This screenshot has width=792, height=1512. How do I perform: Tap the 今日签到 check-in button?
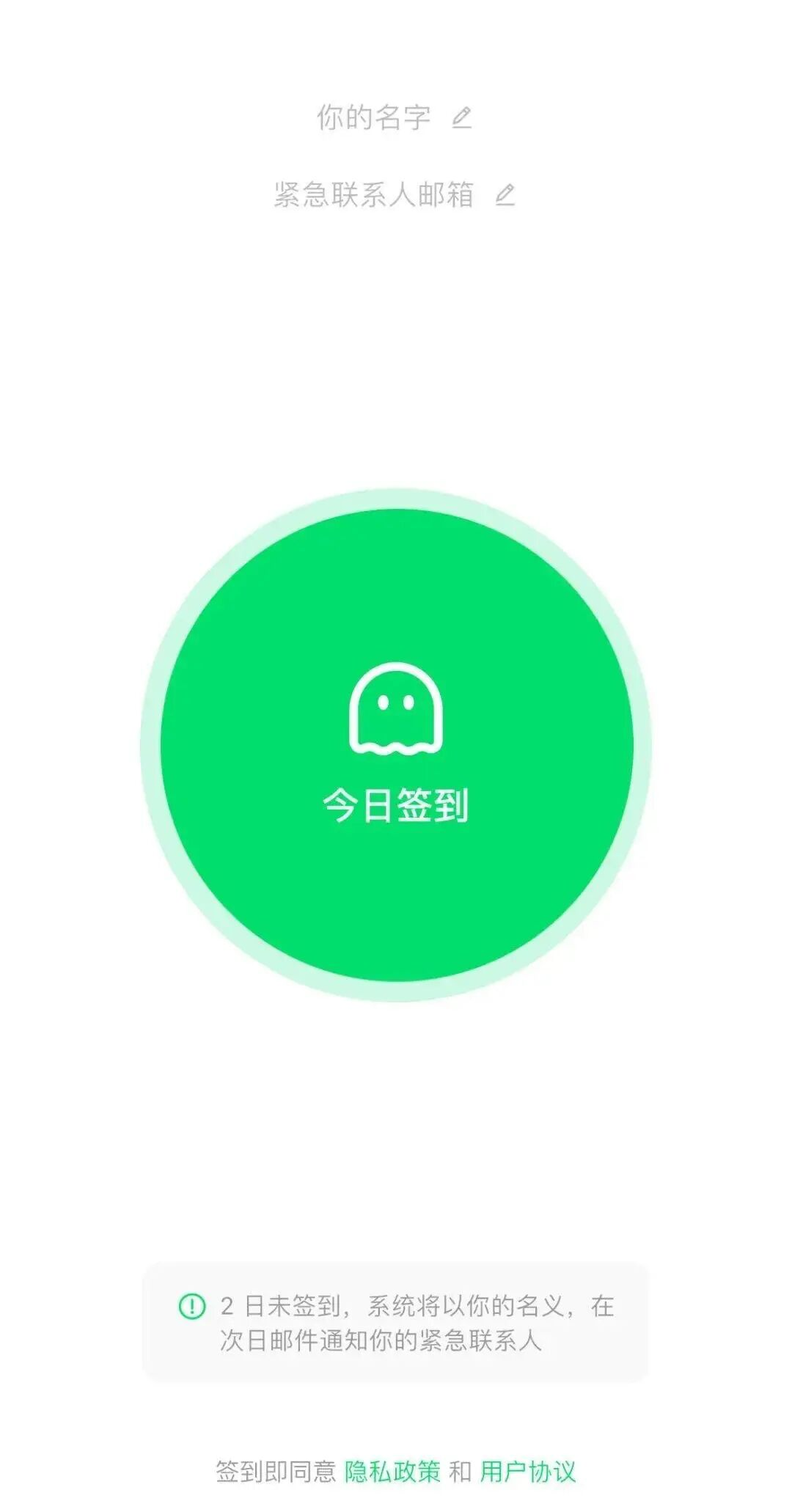click(x=396, y=744)
